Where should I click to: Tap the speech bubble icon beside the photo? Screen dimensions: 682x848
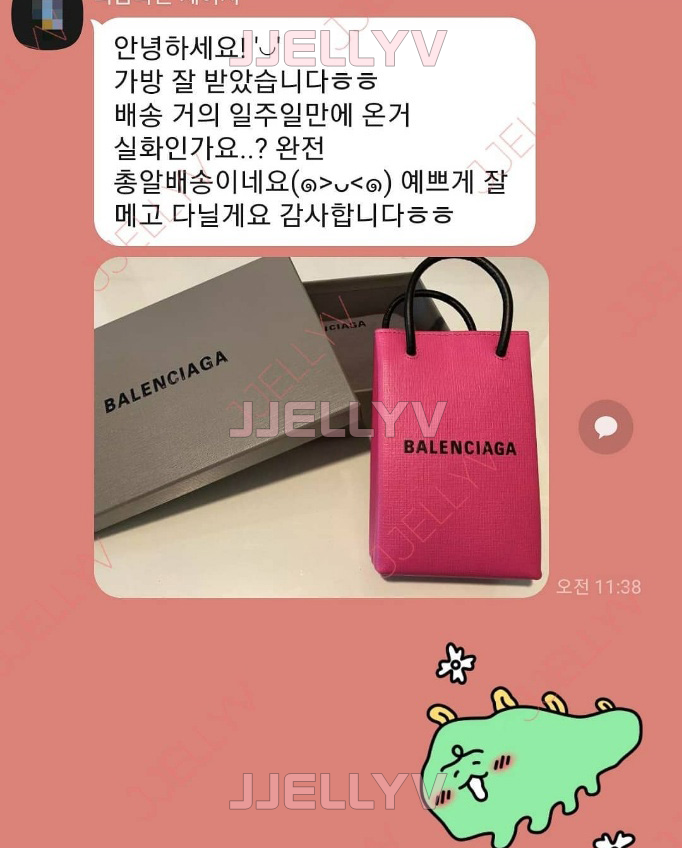point(605,427)
